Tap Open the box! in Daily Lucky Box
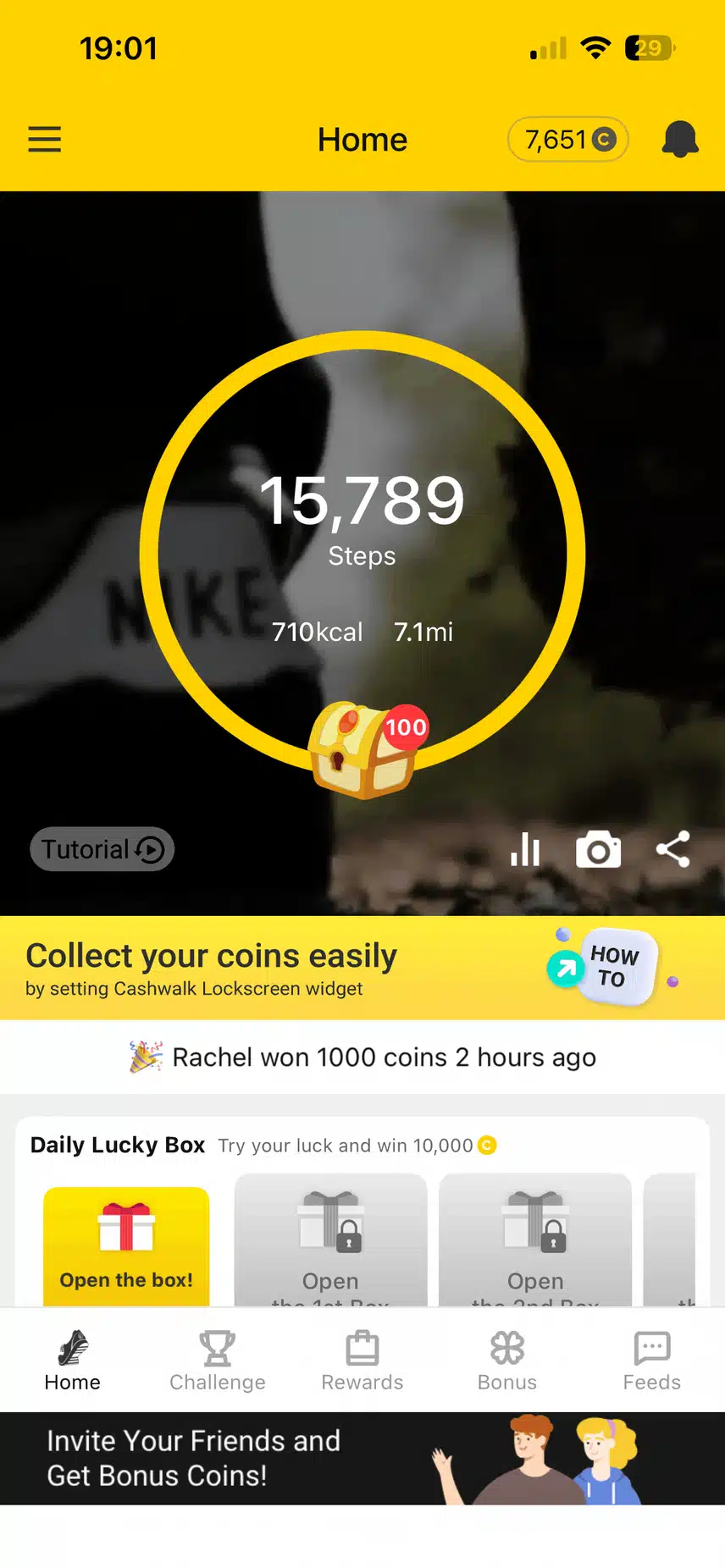This screenshot has width=725, height=1568. tap(126, 1245)
